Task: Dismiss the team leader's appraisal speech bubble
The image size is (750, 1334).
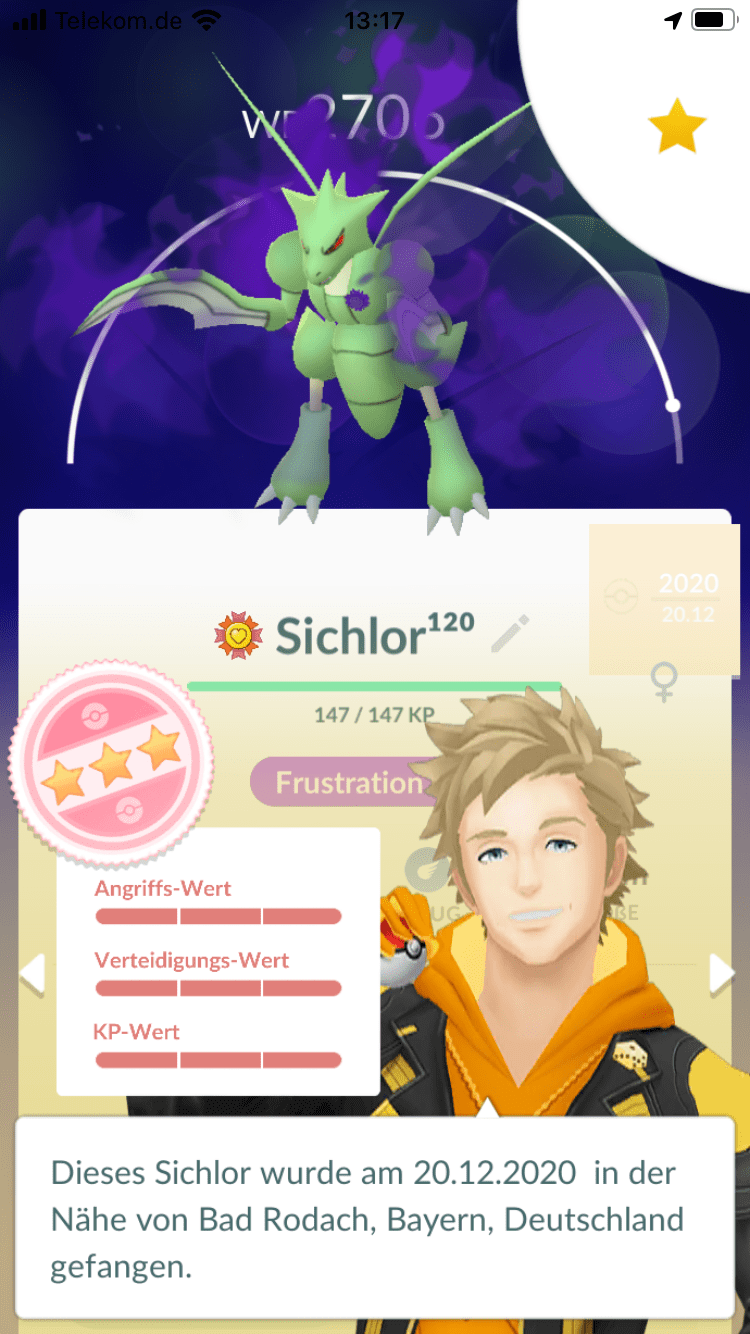Action: [x=374, y=1218]
